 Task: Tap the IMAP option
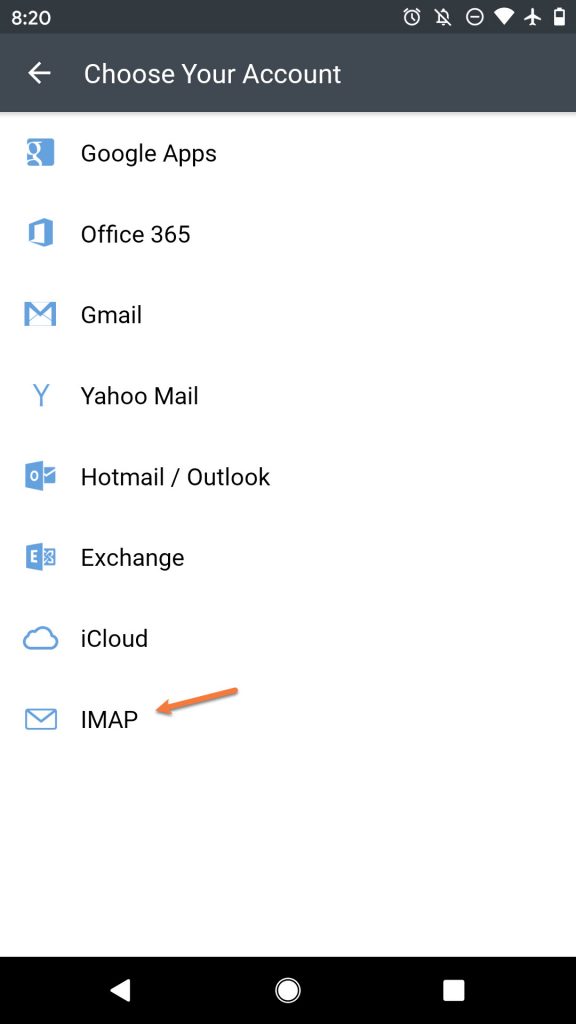[x=288, y=720]
